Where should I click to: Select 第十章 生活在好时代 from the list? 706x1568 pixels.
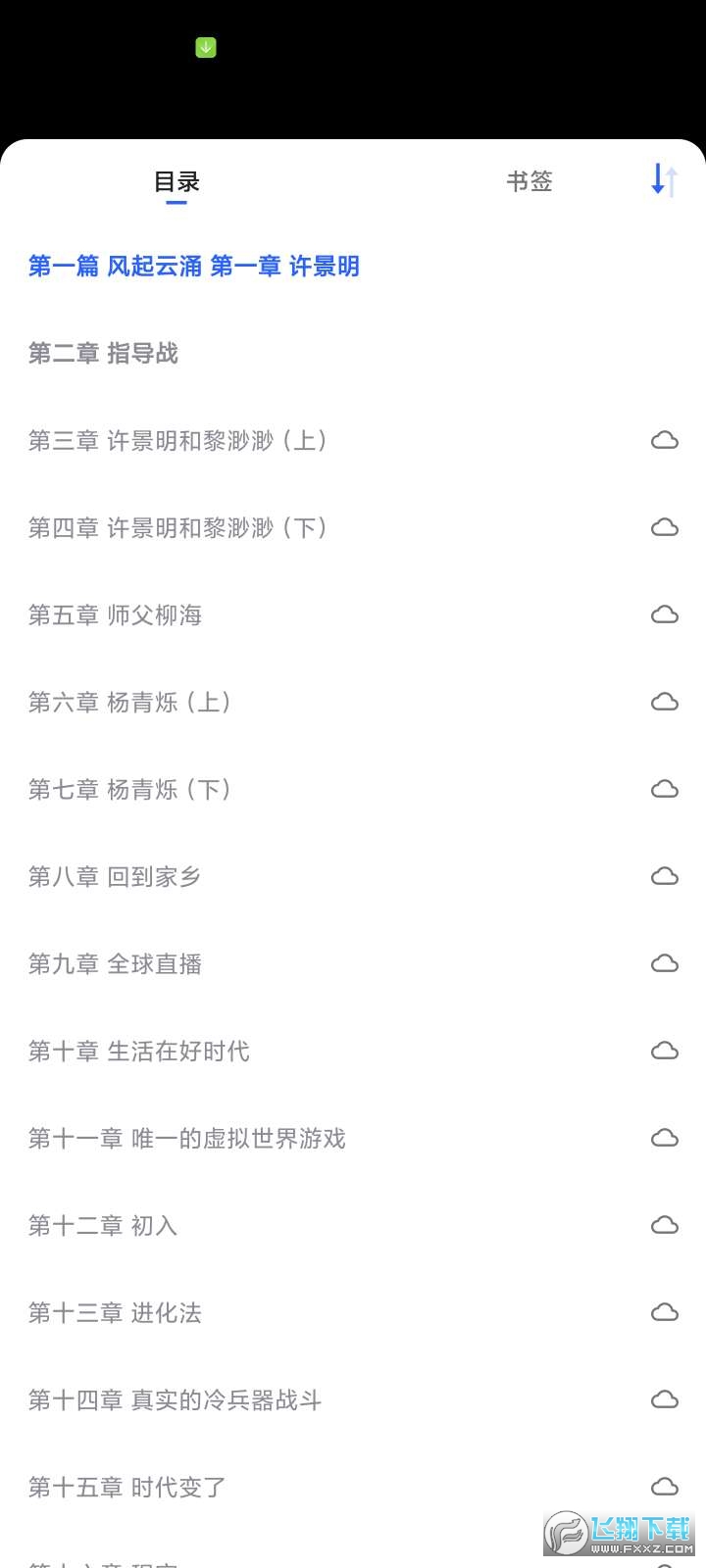coord(139,1051)
